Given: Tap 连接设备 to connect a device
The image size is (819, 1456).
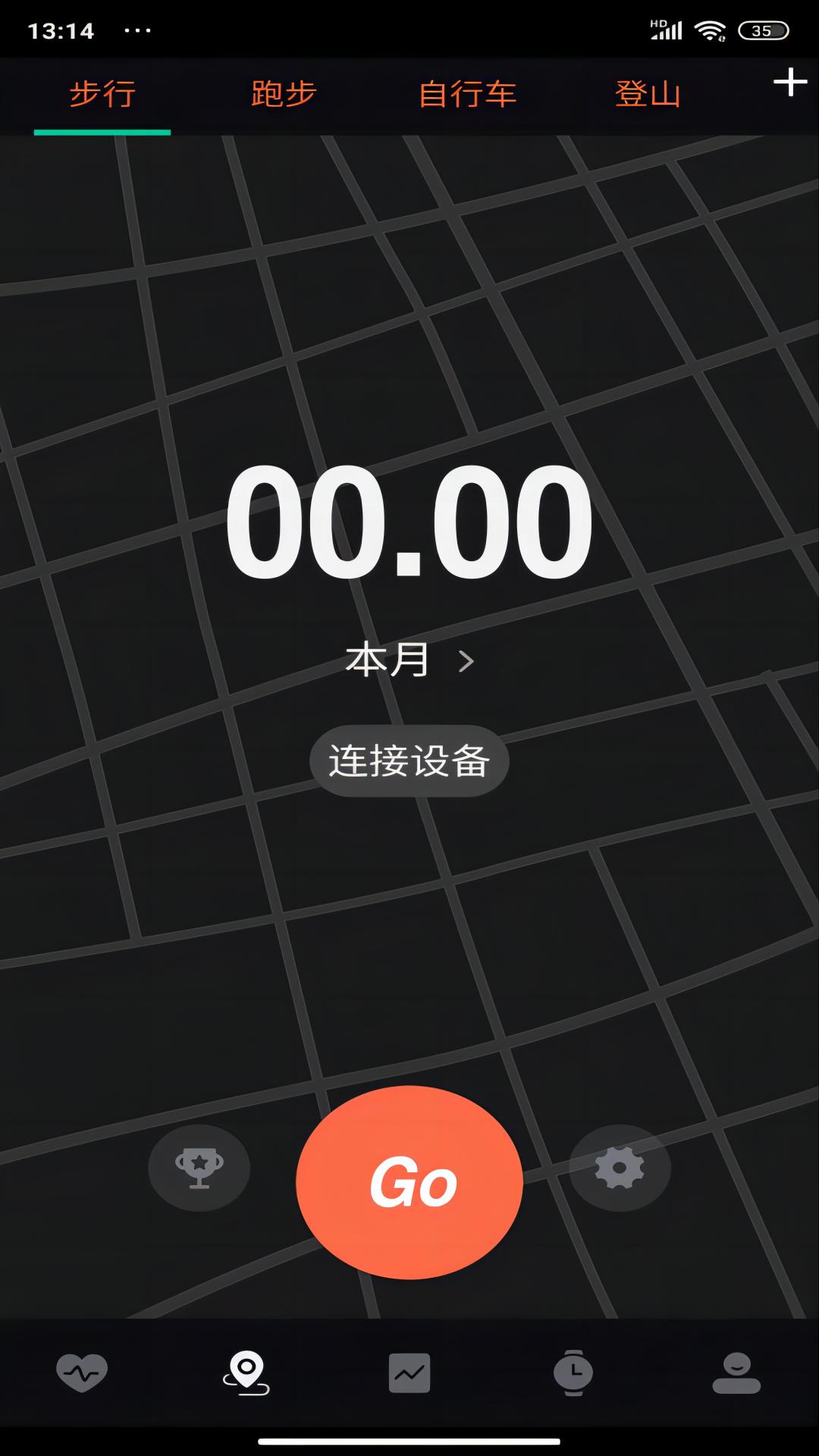Looking at the screenshot, I should tap(409, 761).
